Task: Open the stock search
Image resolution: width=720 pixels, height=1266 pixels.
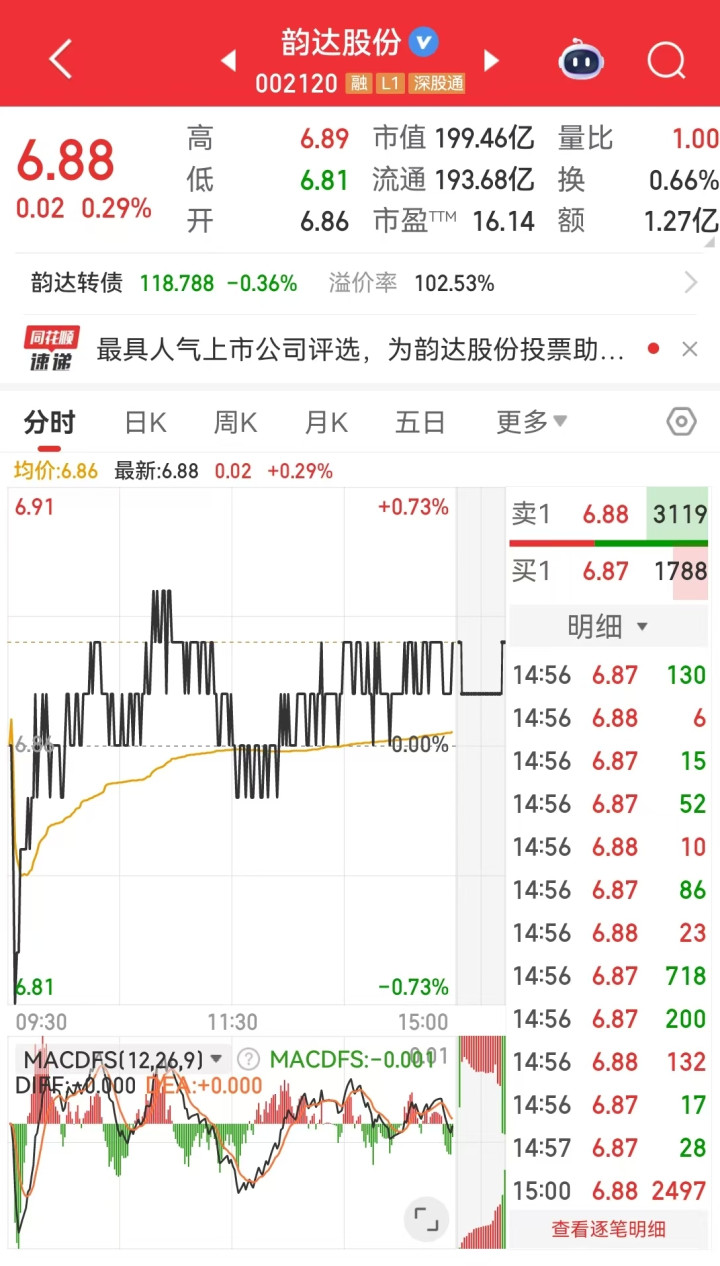Action: point(666,60)
